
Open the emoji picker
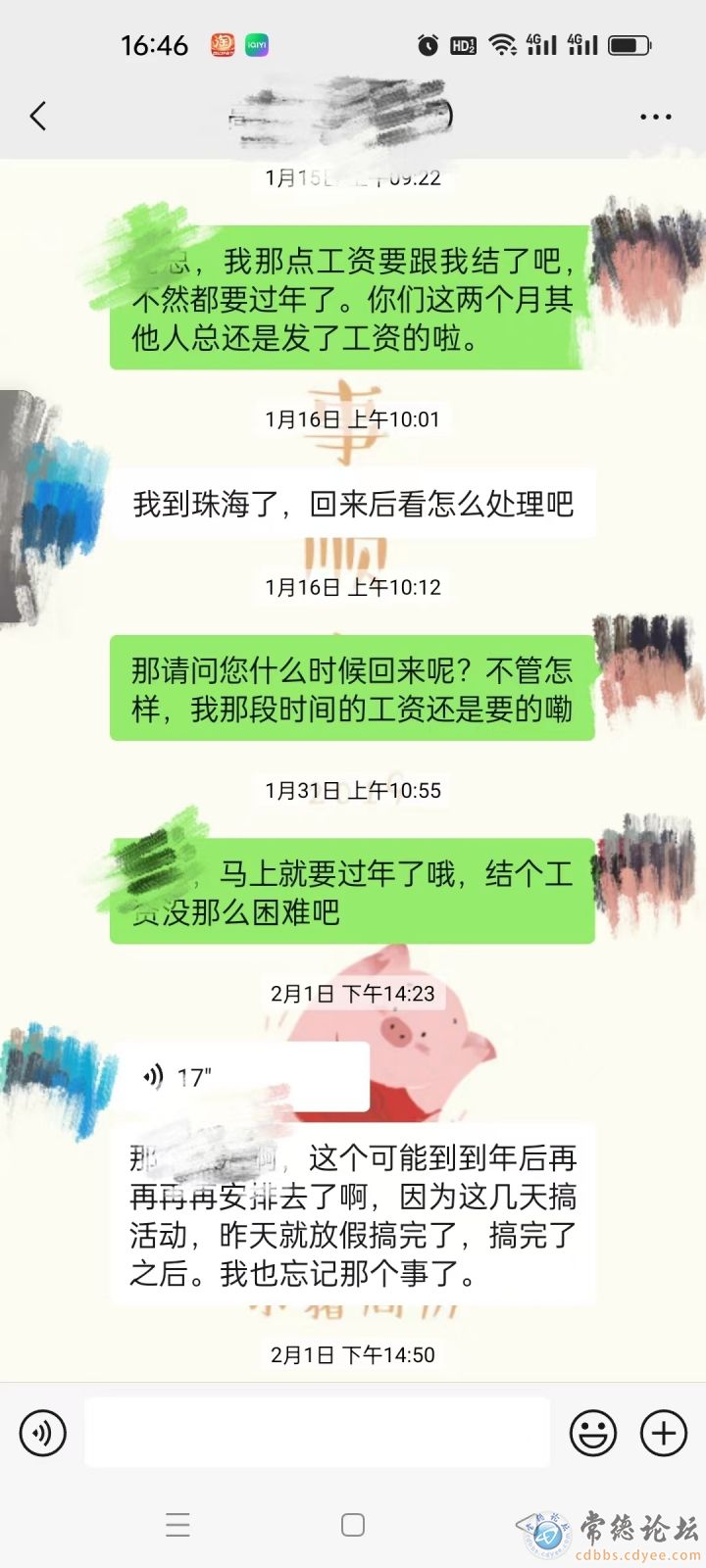point(593,1433)
